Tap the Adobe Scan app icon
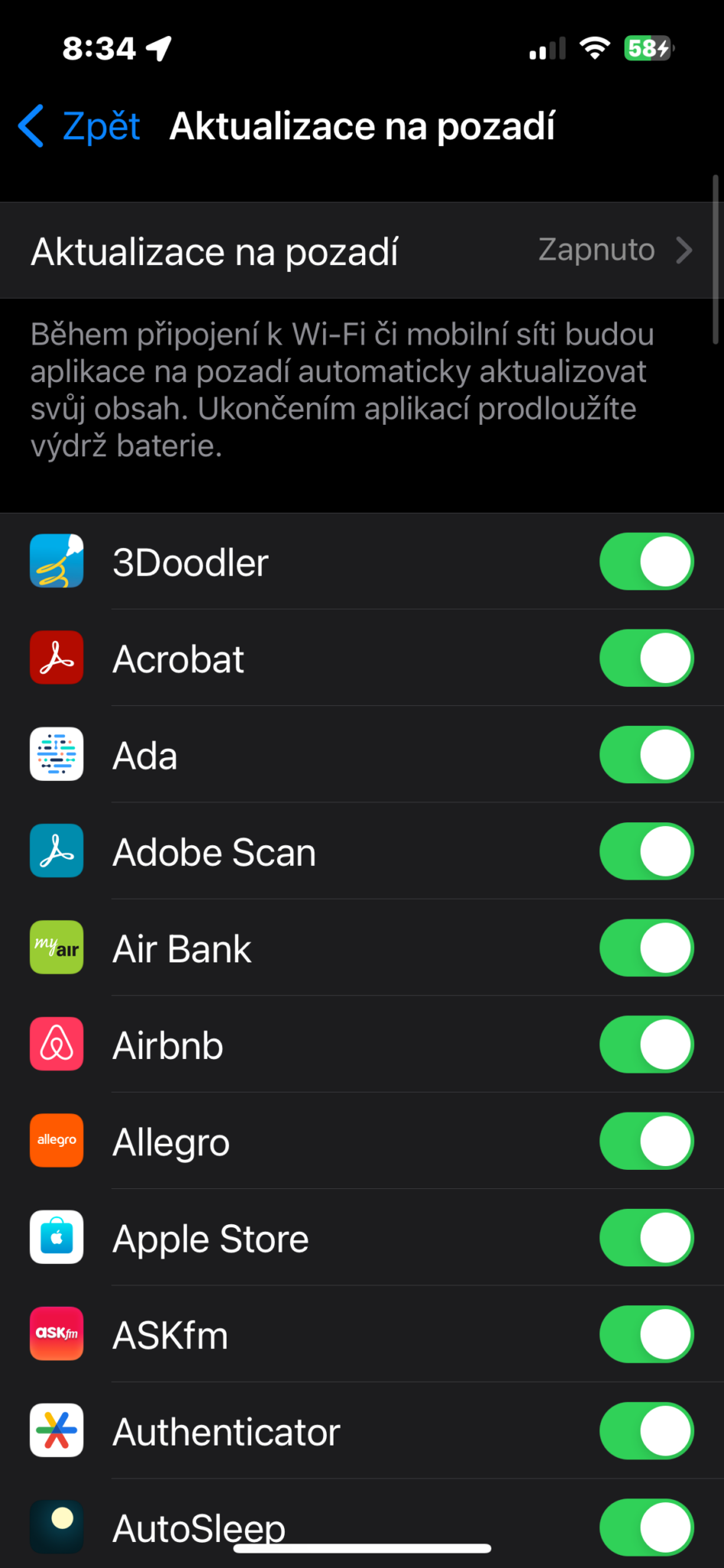This screenshot has width=724, height=1568. (56, 851)
